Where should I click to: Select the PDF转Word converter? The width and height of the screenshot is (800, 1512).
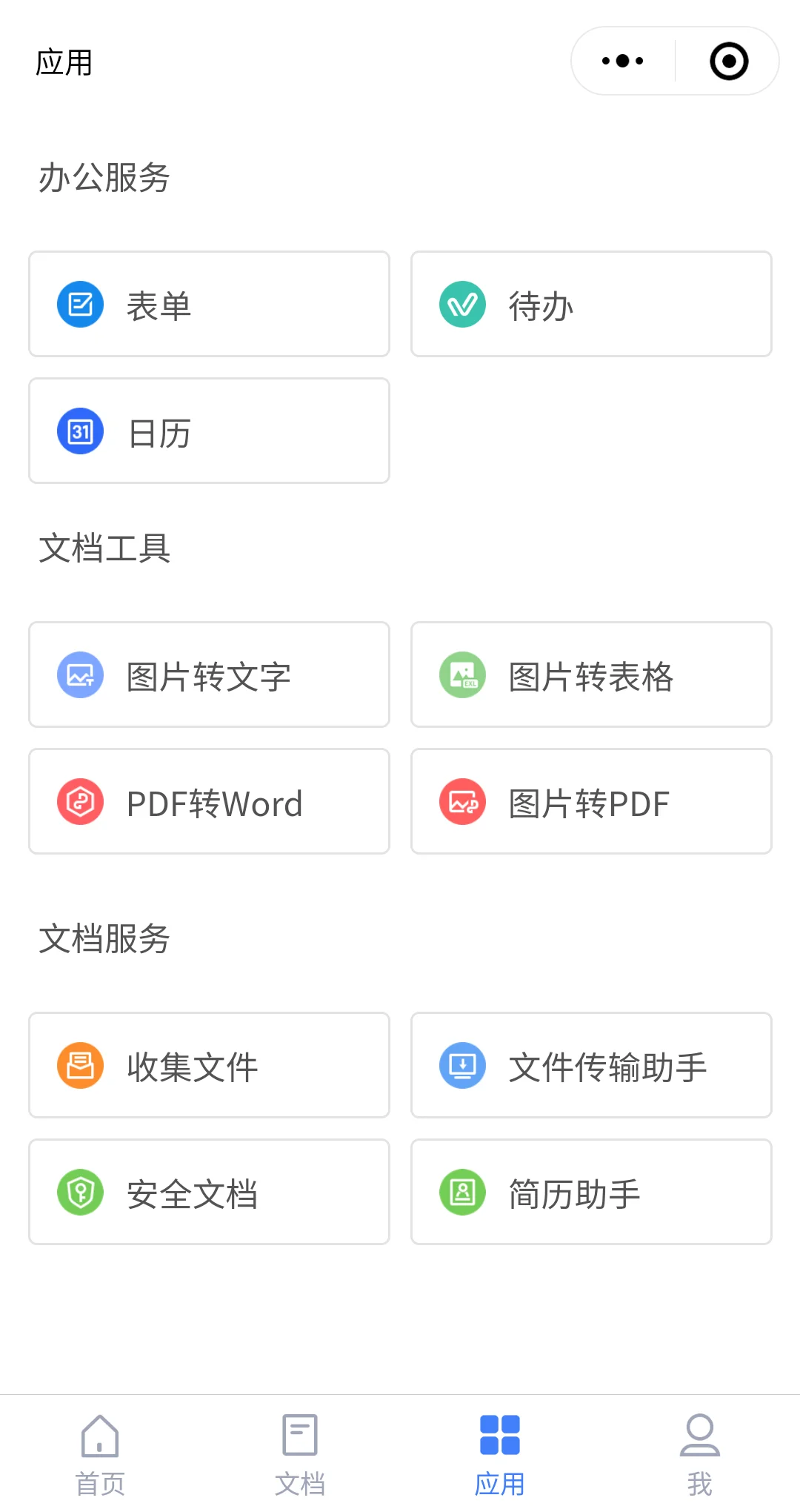tap(209, 801)
